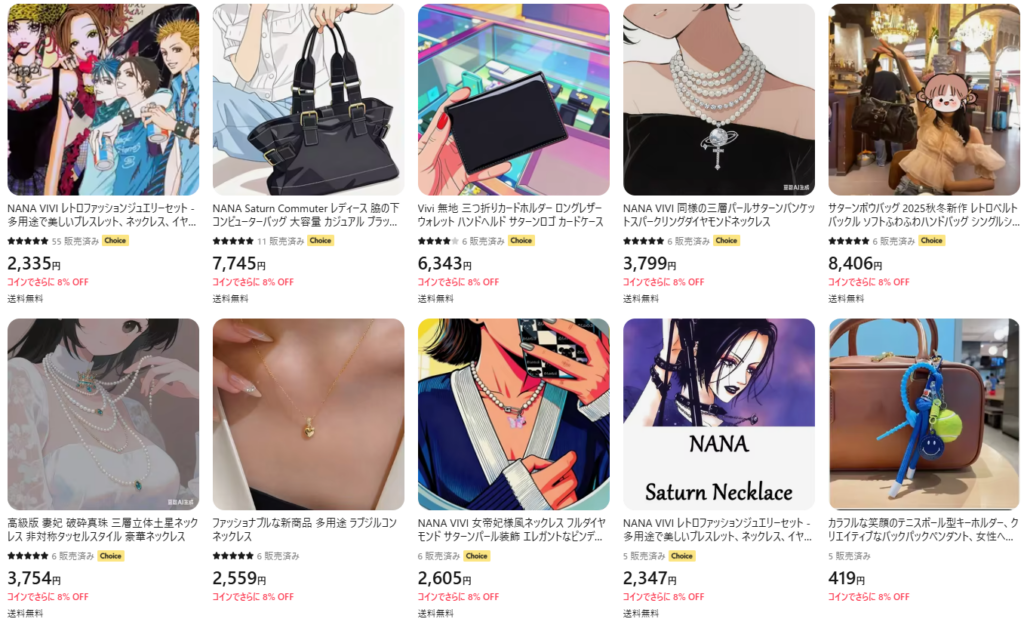Image resolution: width=1024 pixels, height=625 pixels.
Task: Open the NANA VIVI retro jewelry set for 2,335円
Action: point(103,100)
